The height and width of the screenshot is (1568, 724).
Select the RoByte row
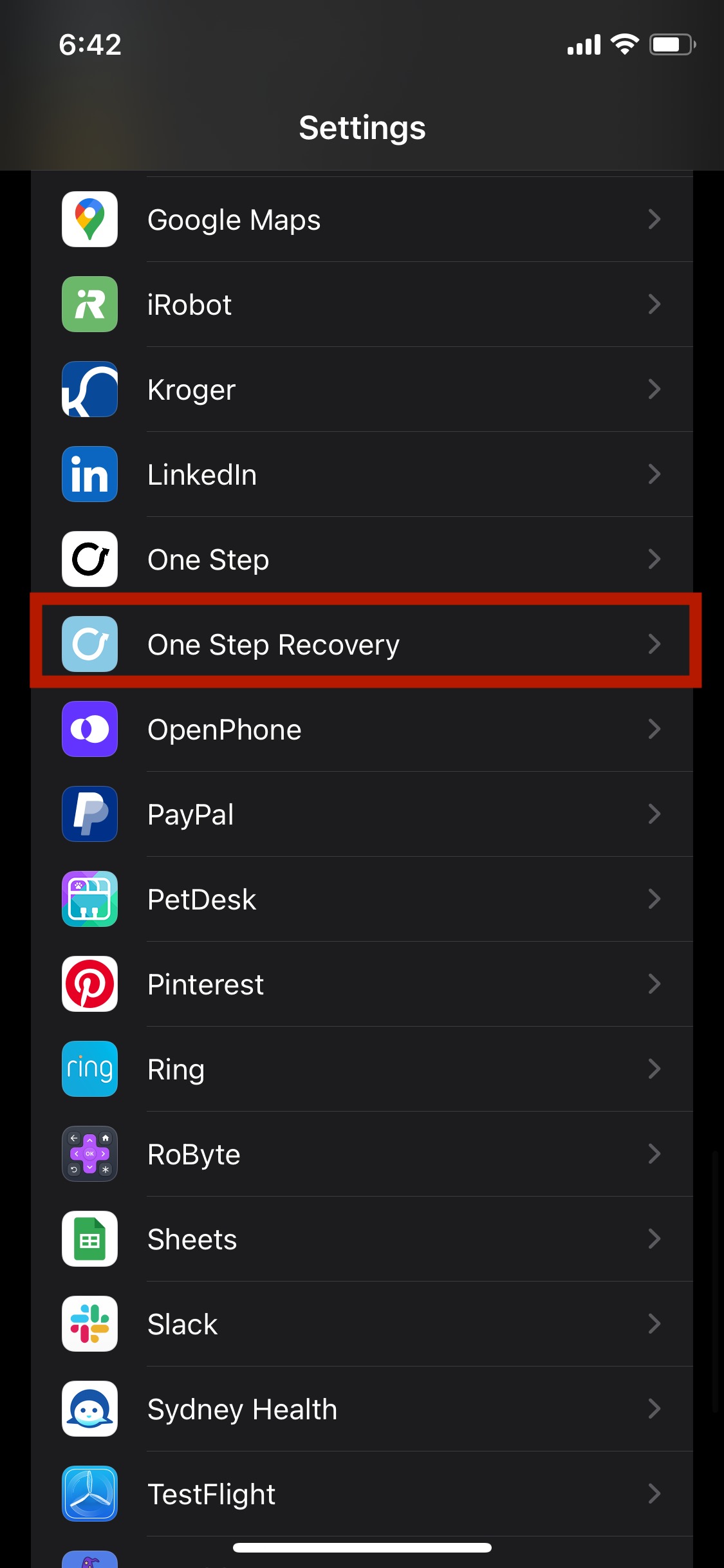[362, 1154]
